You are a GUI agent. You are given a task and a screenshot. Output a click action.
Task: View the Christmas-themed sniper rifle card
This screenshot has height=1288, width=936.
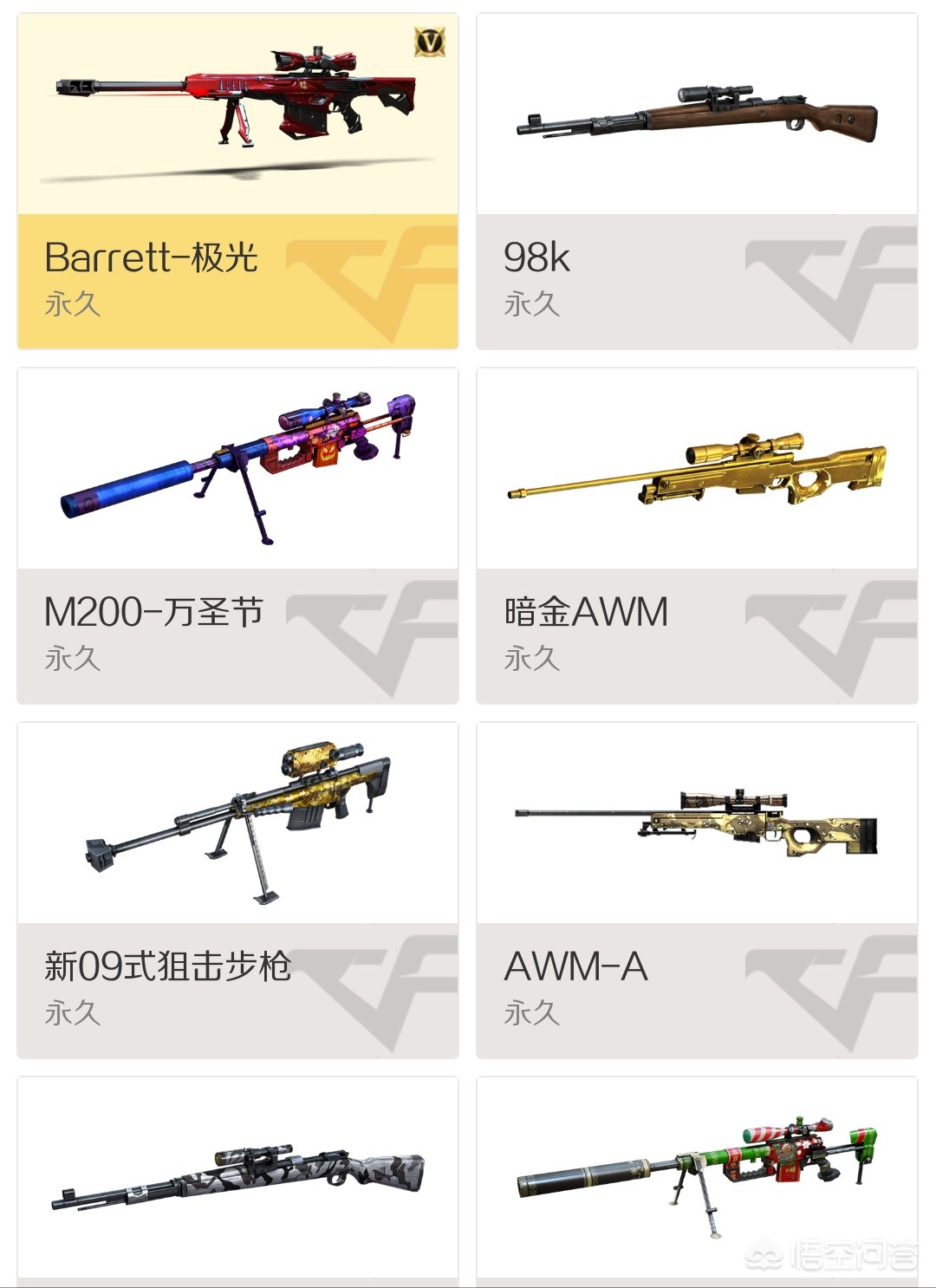tap(697, 1183)
